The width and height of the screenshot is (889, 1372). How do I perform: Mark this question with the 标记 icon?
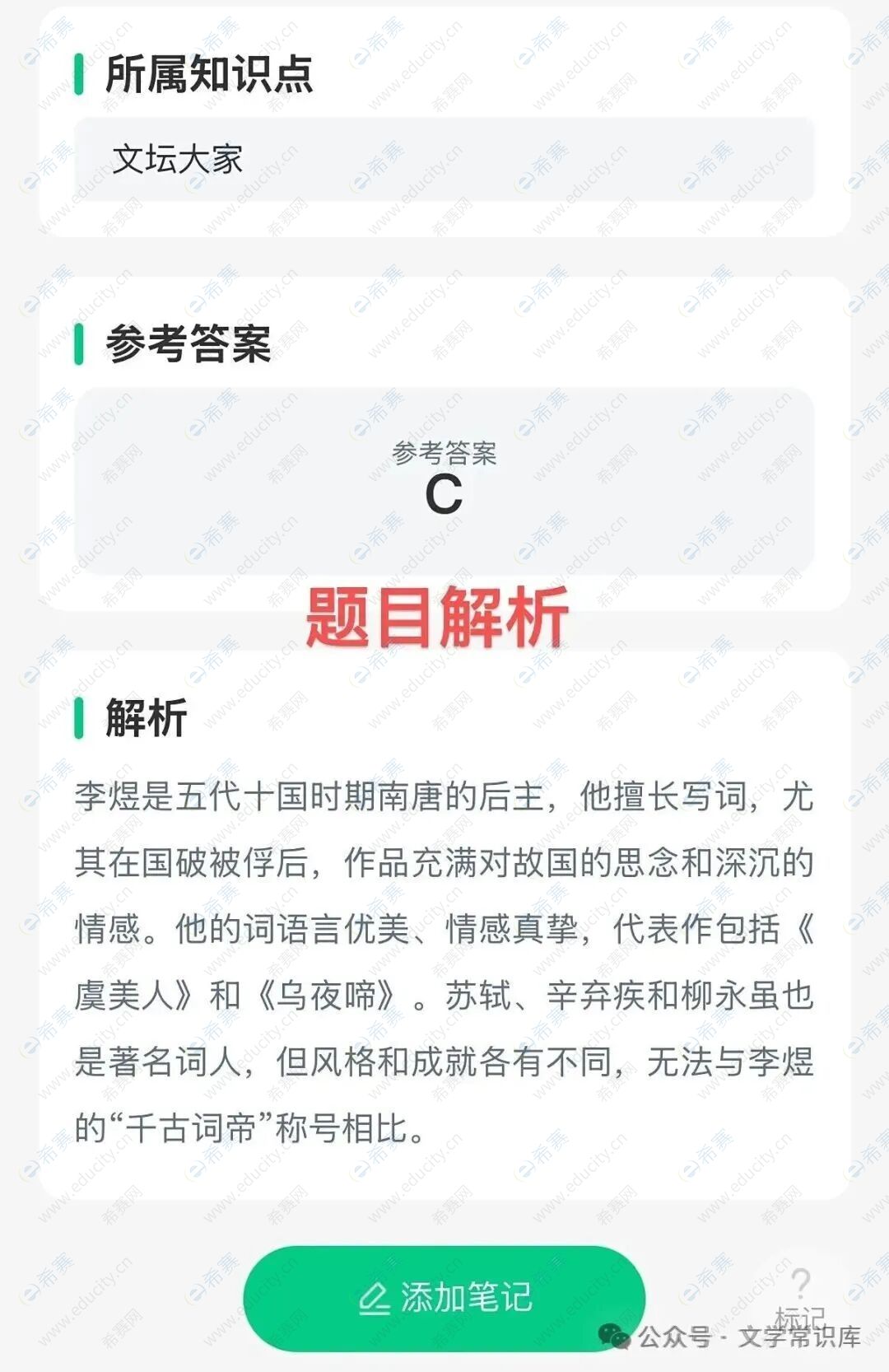tap(799, 1293)
